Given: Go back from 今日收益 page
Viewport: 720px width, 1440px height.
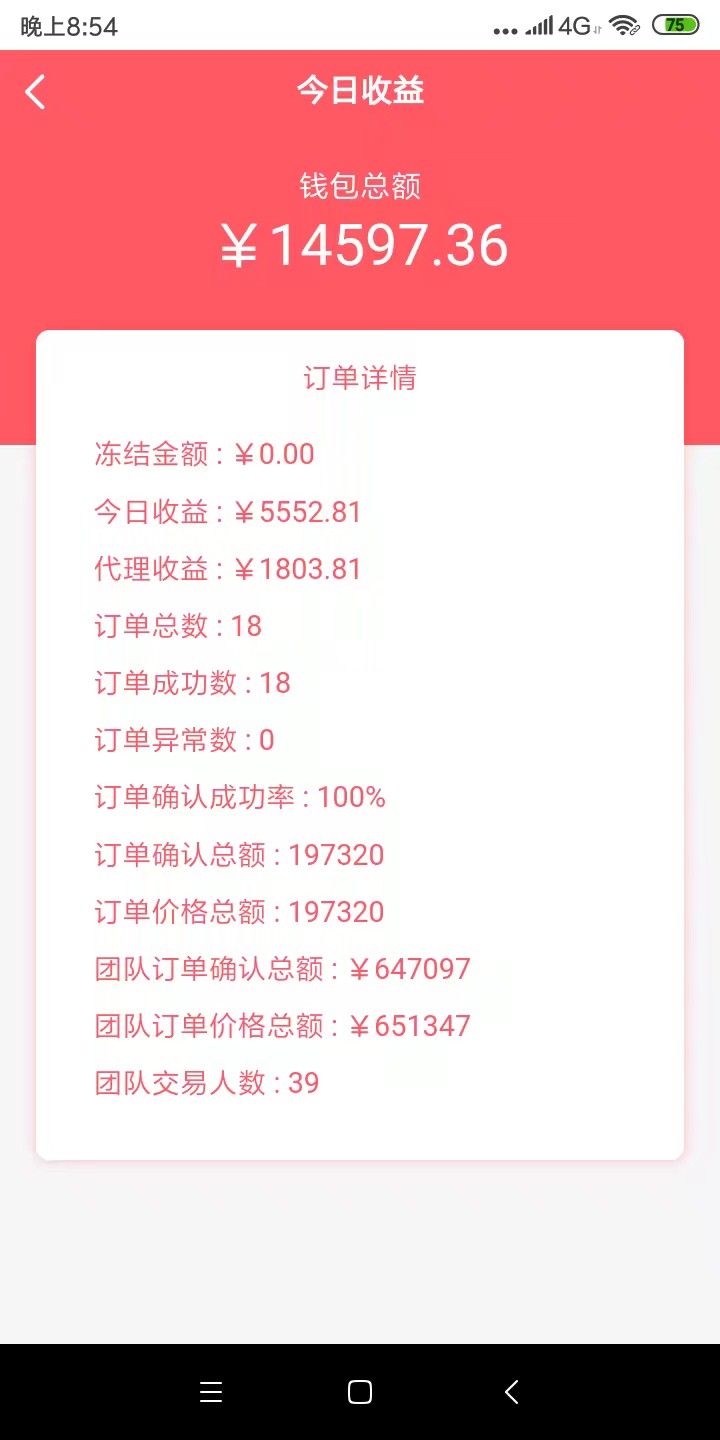Looking at the screenshot, I should [x=35, y=92].
